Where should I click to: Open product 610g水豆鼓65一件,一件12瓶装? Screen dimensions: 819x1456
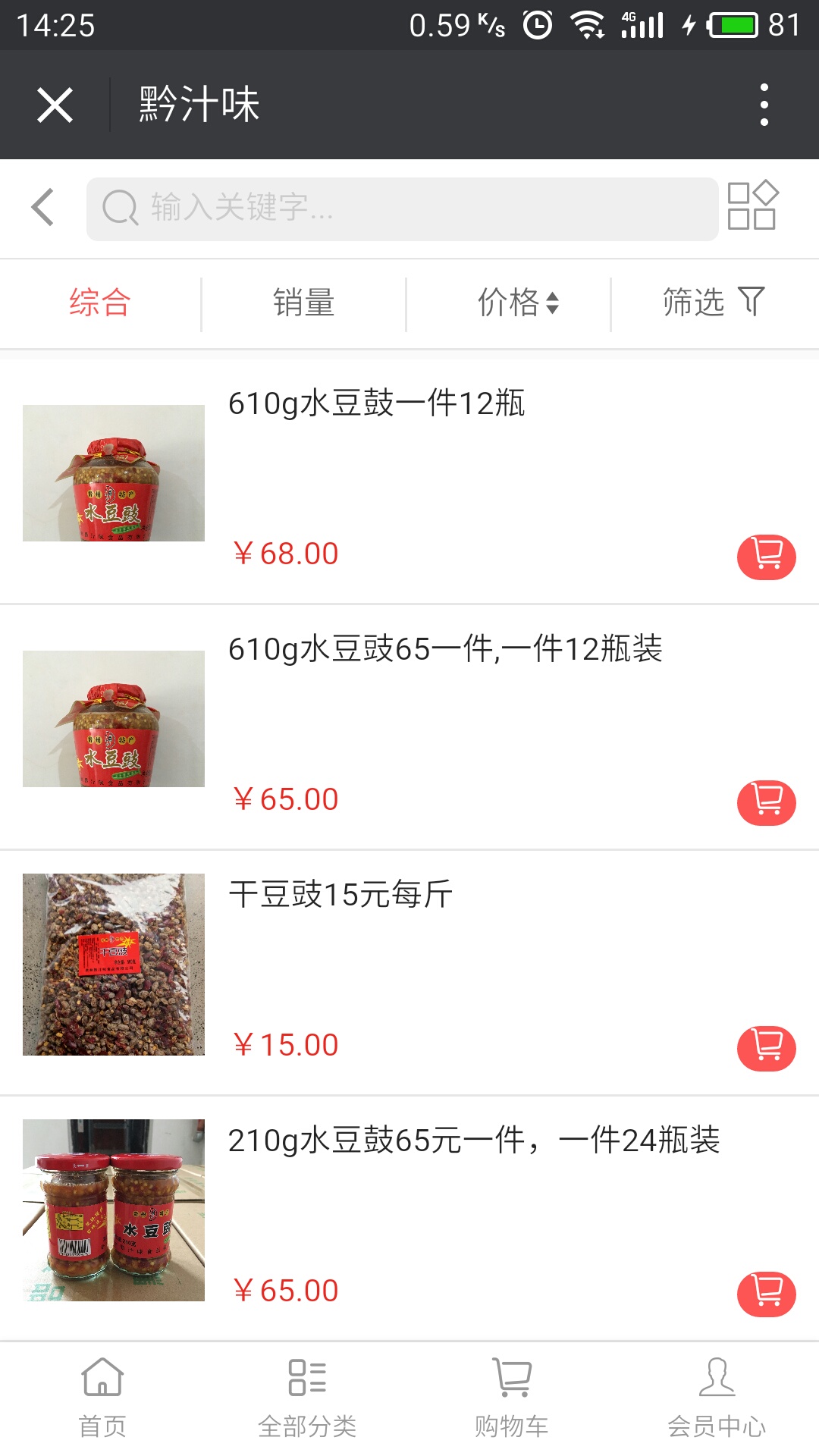click(x=445, y=649)
